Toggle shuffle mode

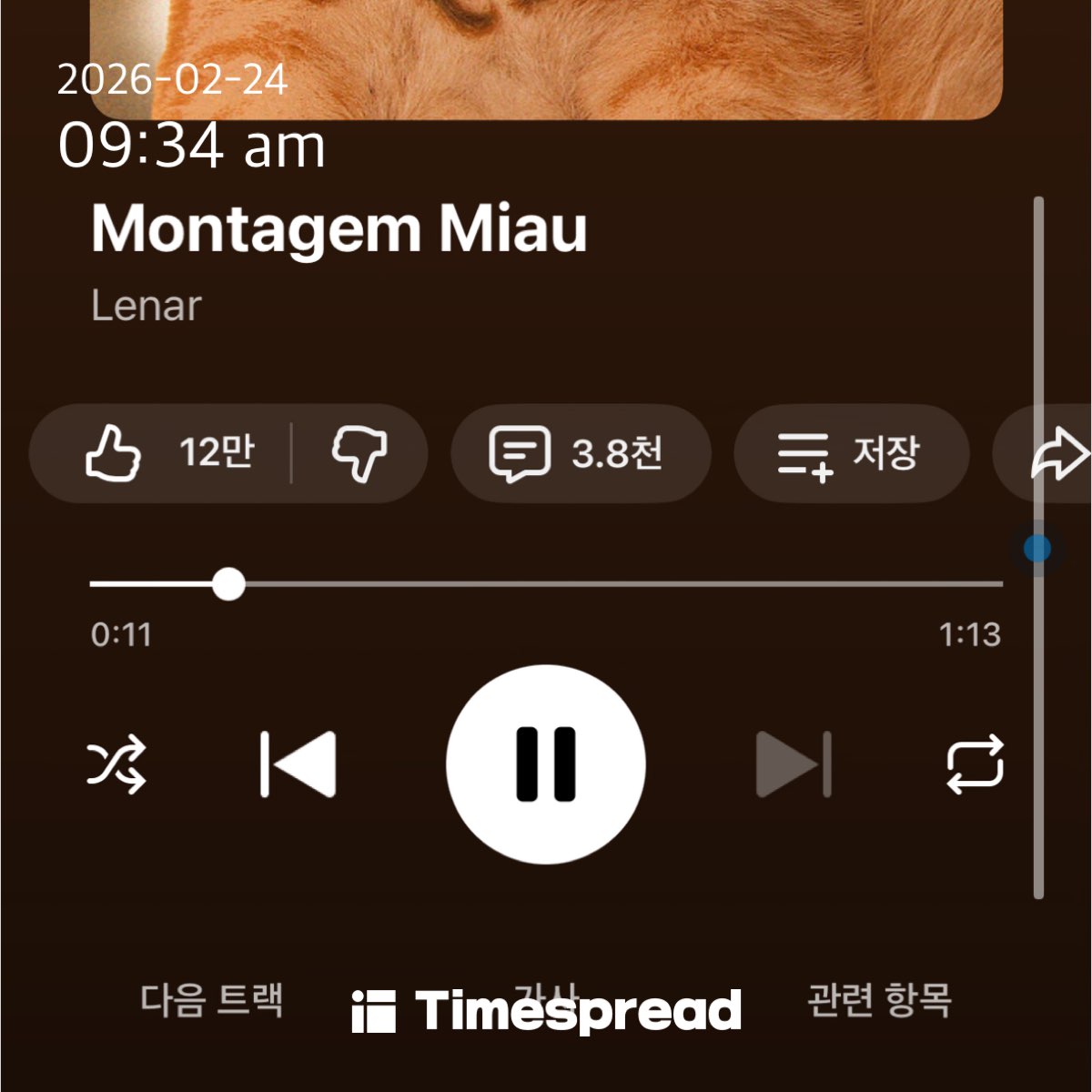[x=116, y=764]
